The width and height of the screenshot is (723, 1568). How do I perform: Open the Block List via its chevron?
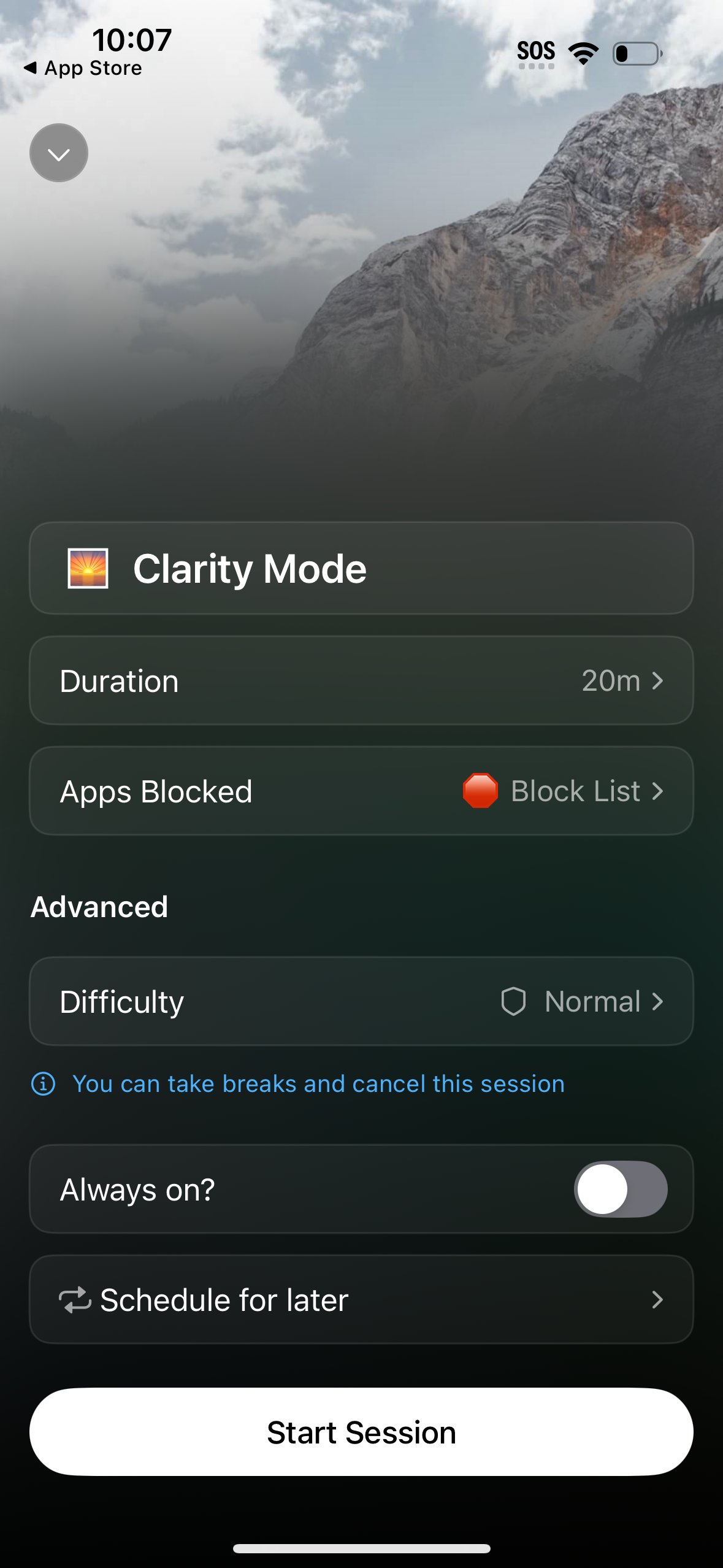pyautogui.click(x=657, y=791)
